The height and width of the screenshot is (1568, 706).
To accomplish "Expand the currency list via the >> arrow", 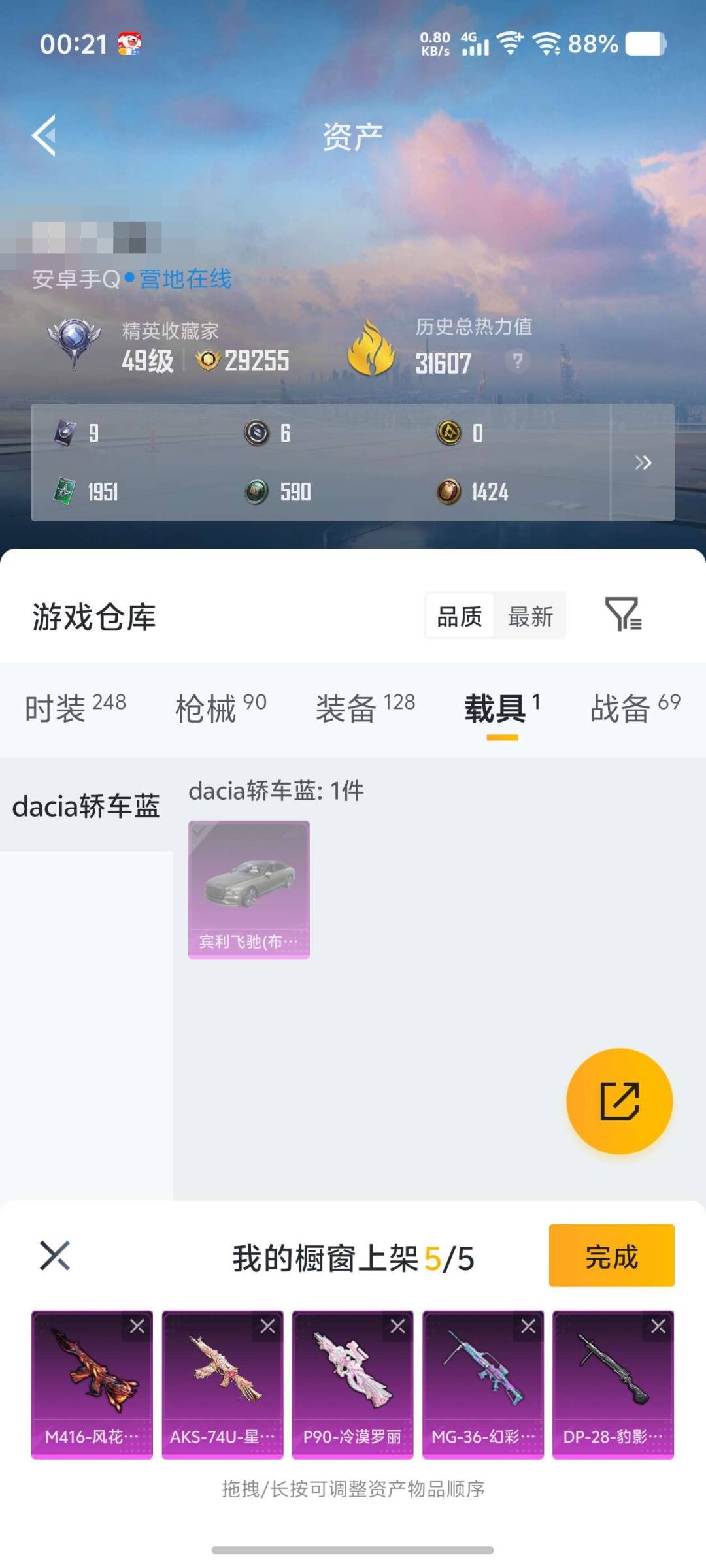I will point(644,463).
